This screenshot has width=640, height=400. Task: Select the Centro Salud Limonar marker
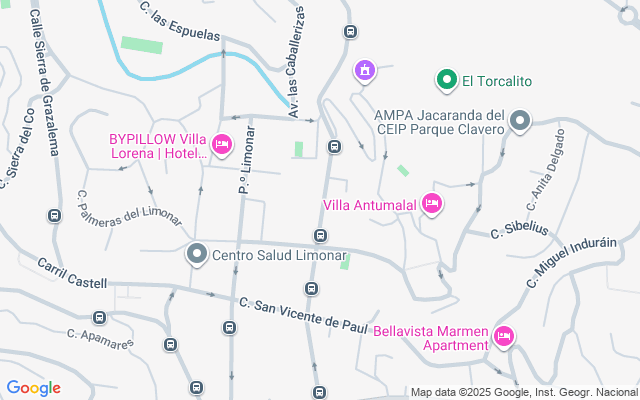point(197,254)
